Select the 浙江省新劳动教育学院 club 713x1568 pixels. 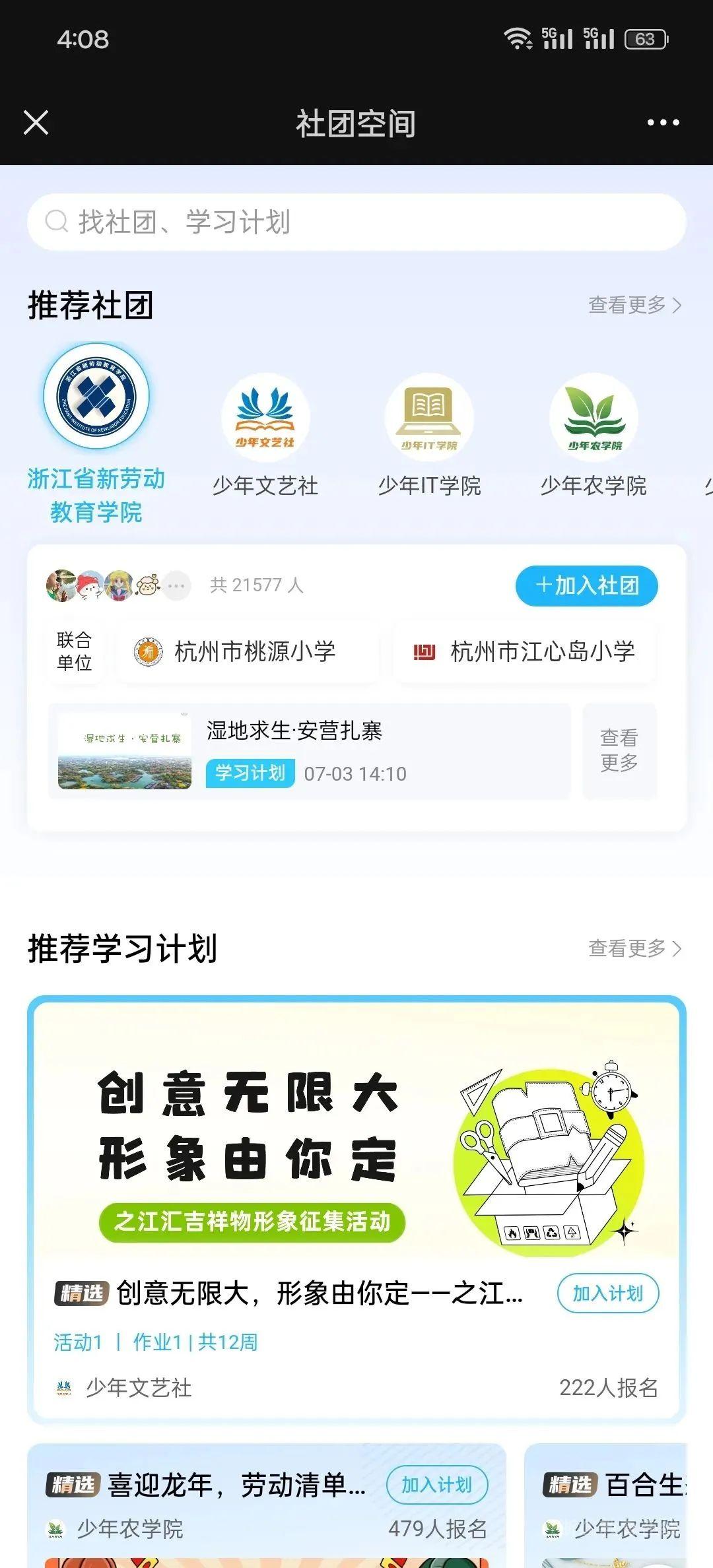click(x=96, y=397)
